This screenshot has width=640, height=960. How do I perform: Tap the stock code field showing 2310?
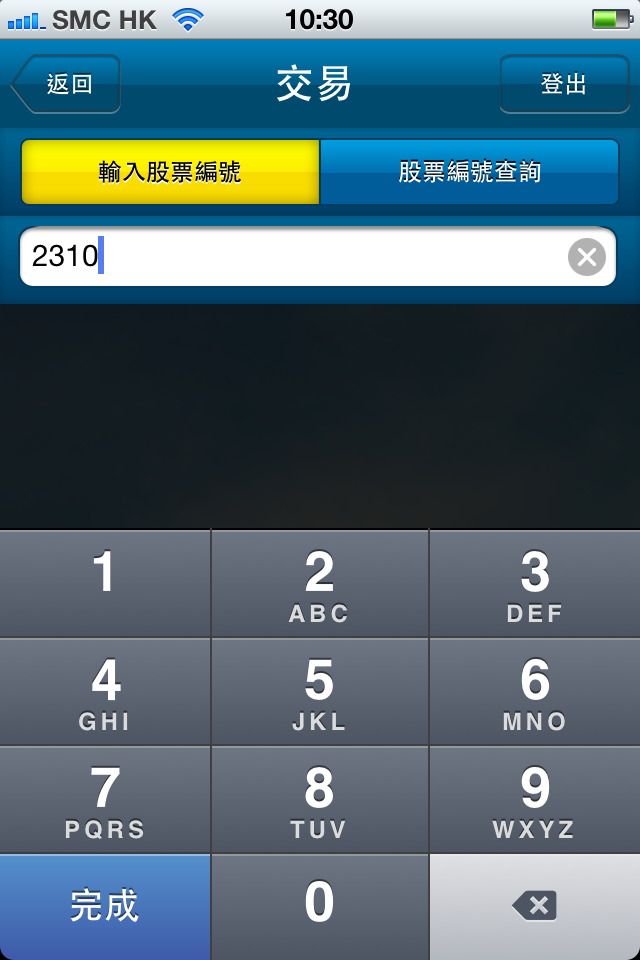(x=300, y=257)
